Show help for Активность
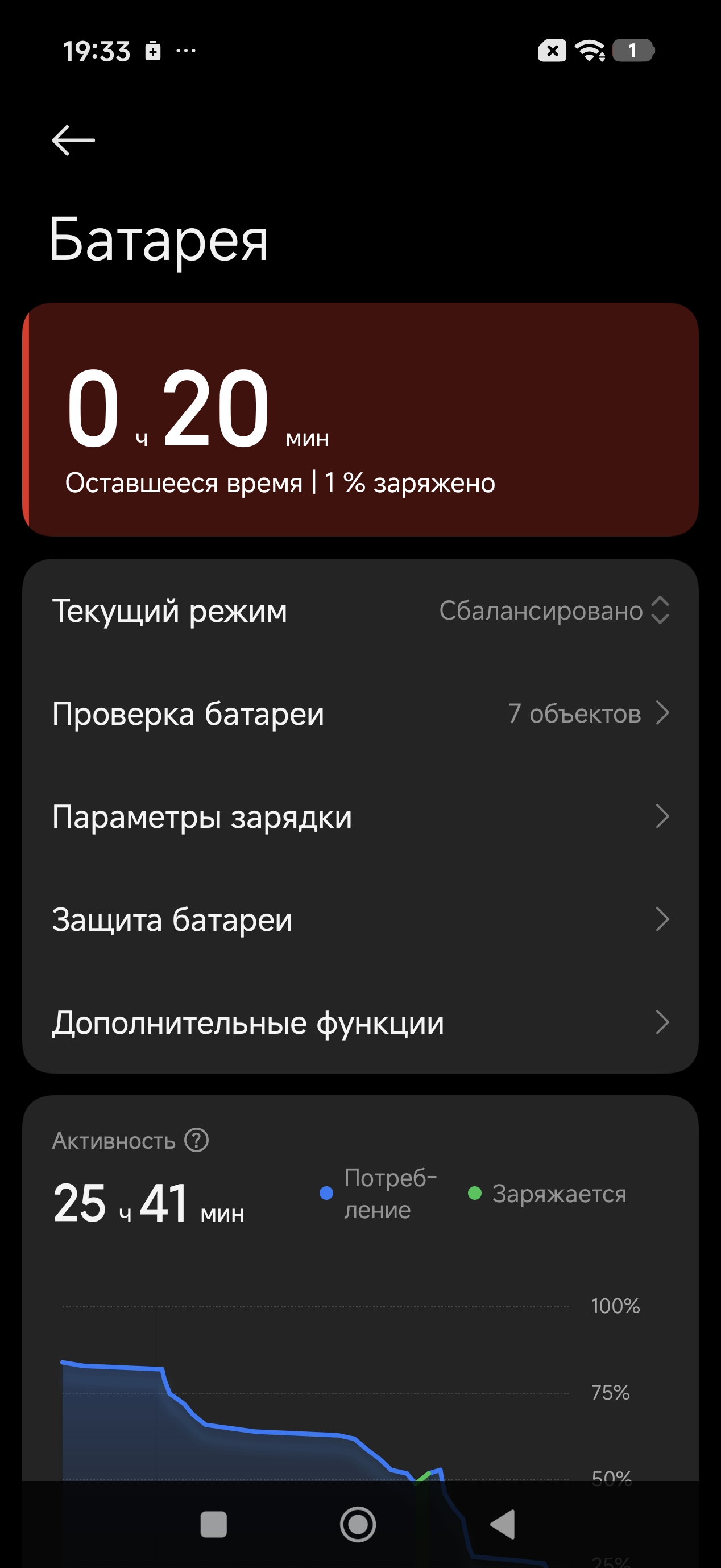 [x=197, y=1140]
